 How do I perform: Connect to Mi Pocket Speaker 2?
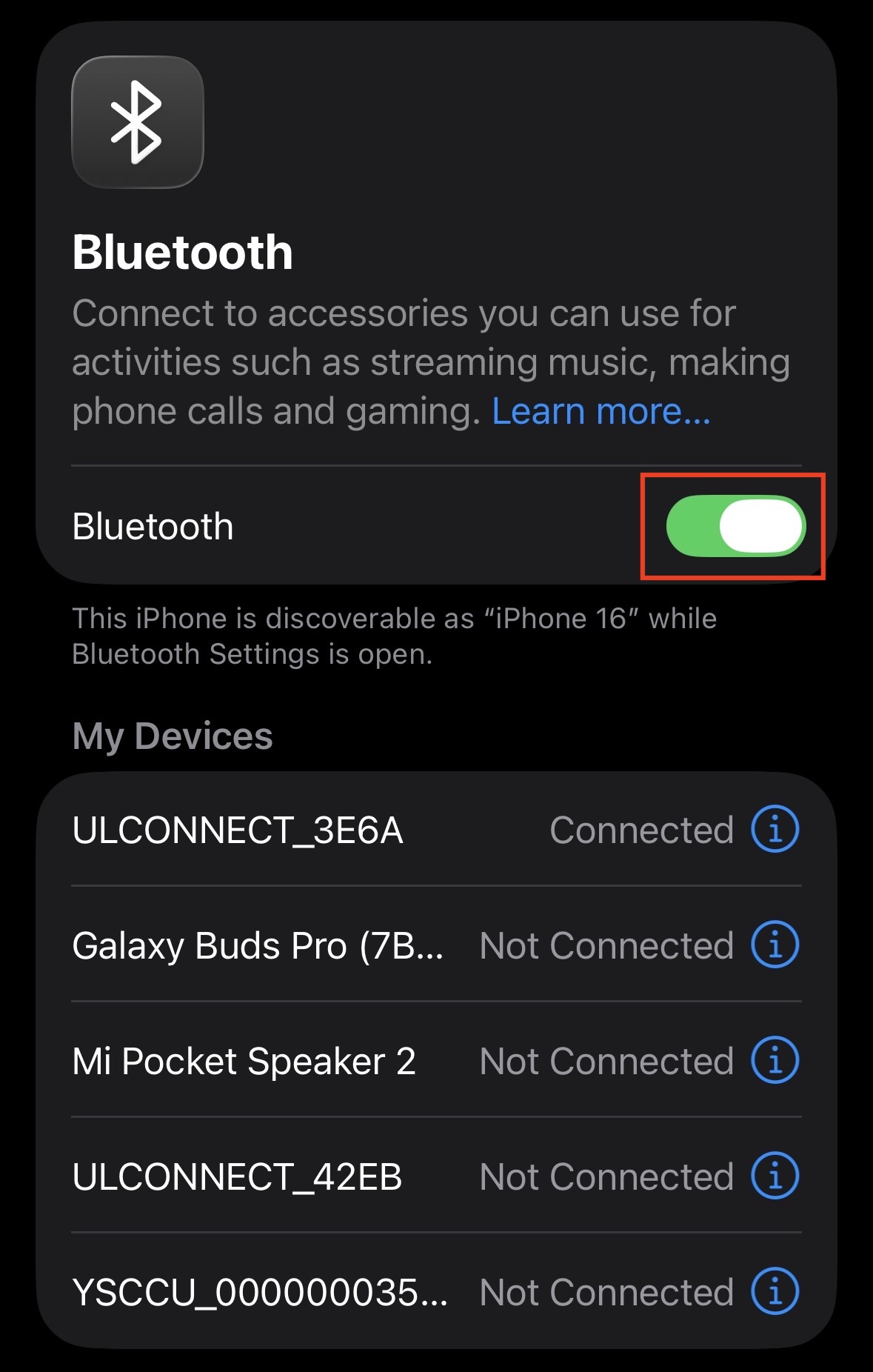pos(243,1061)
